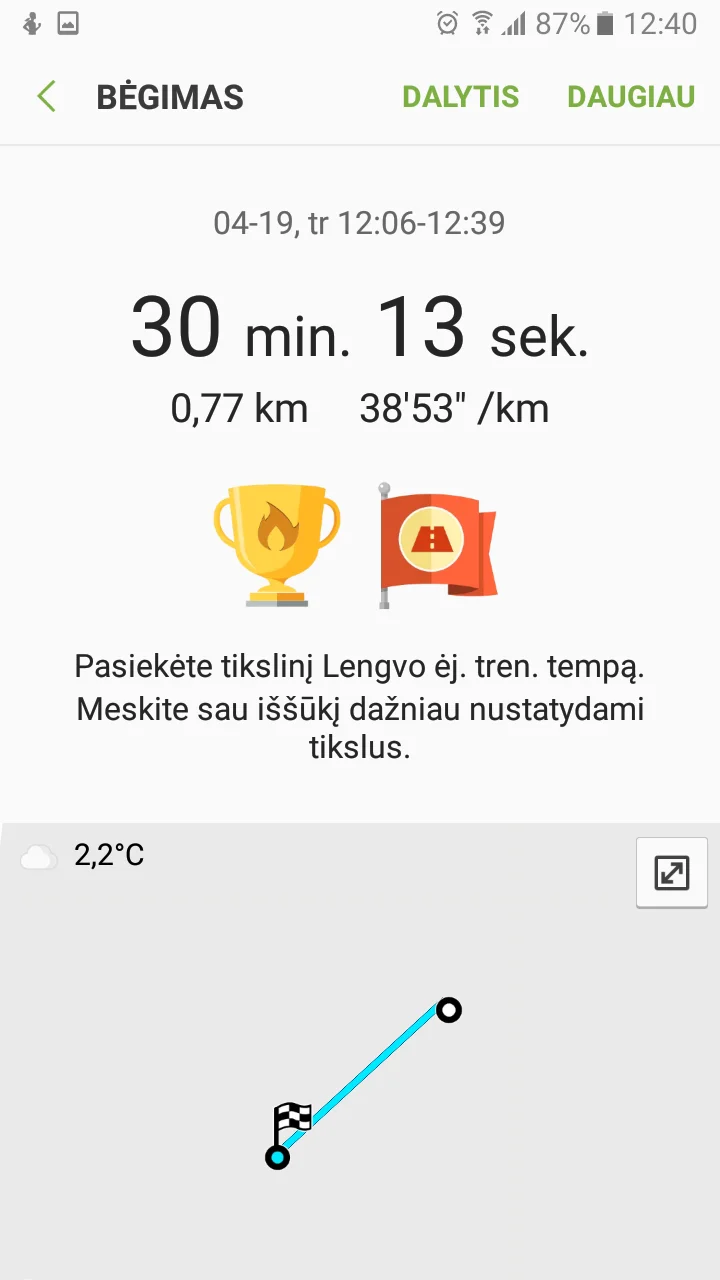Open the DAUGIAU options menu
The height and width of the screenshot is (1280, 720).
(x=630, y=96)
